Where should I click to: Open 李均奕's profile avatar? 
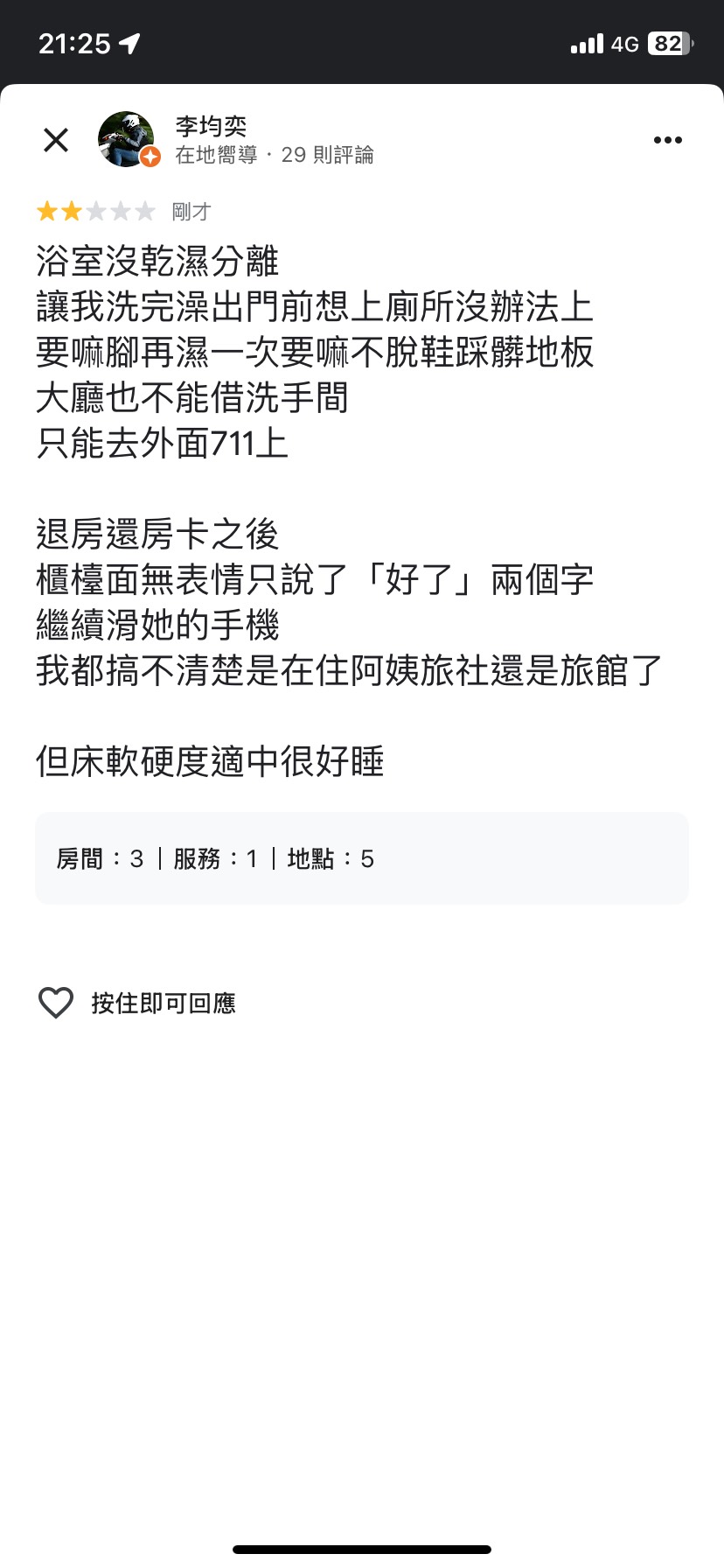127,139
